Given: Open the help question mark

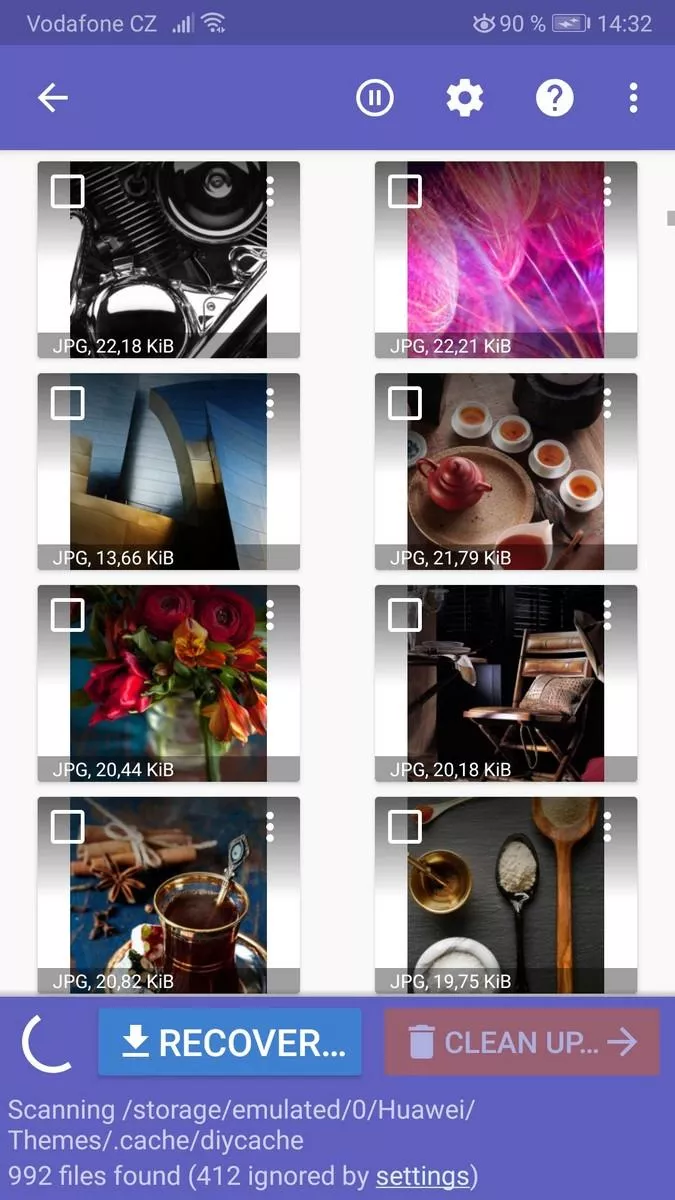Looking at the screenshot, I should [555, 98].
